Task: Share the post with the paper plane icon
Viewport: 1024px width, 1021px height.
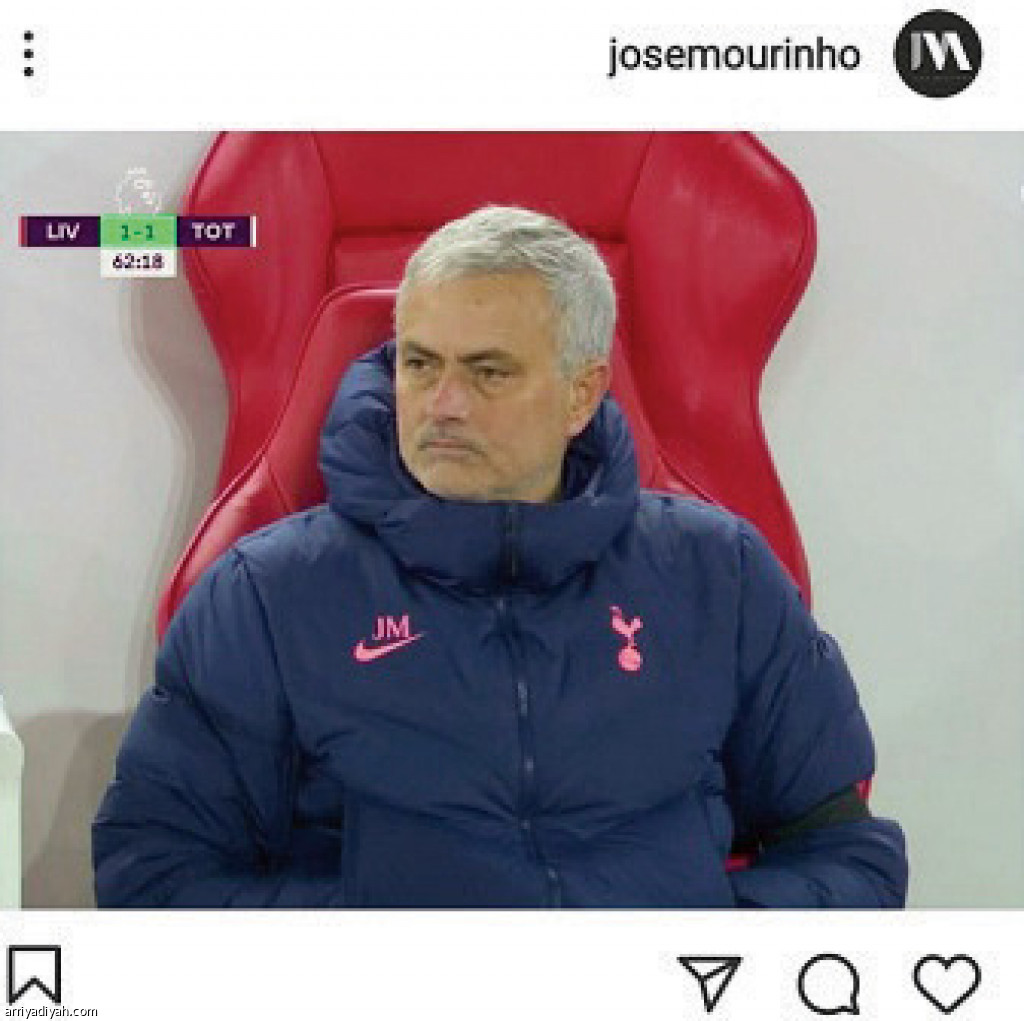Action: [709, 982]
